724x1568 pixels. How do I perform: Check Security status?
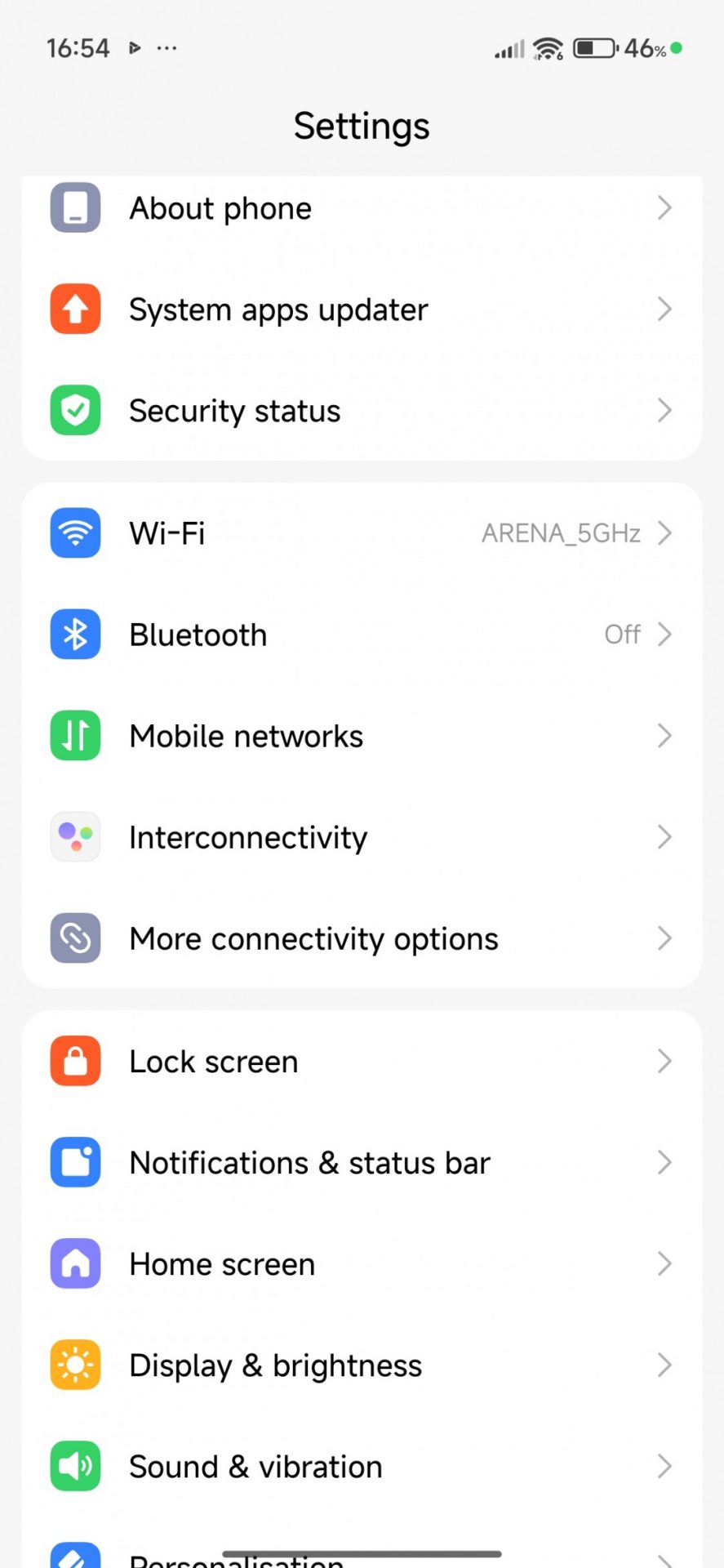(235, 411)
